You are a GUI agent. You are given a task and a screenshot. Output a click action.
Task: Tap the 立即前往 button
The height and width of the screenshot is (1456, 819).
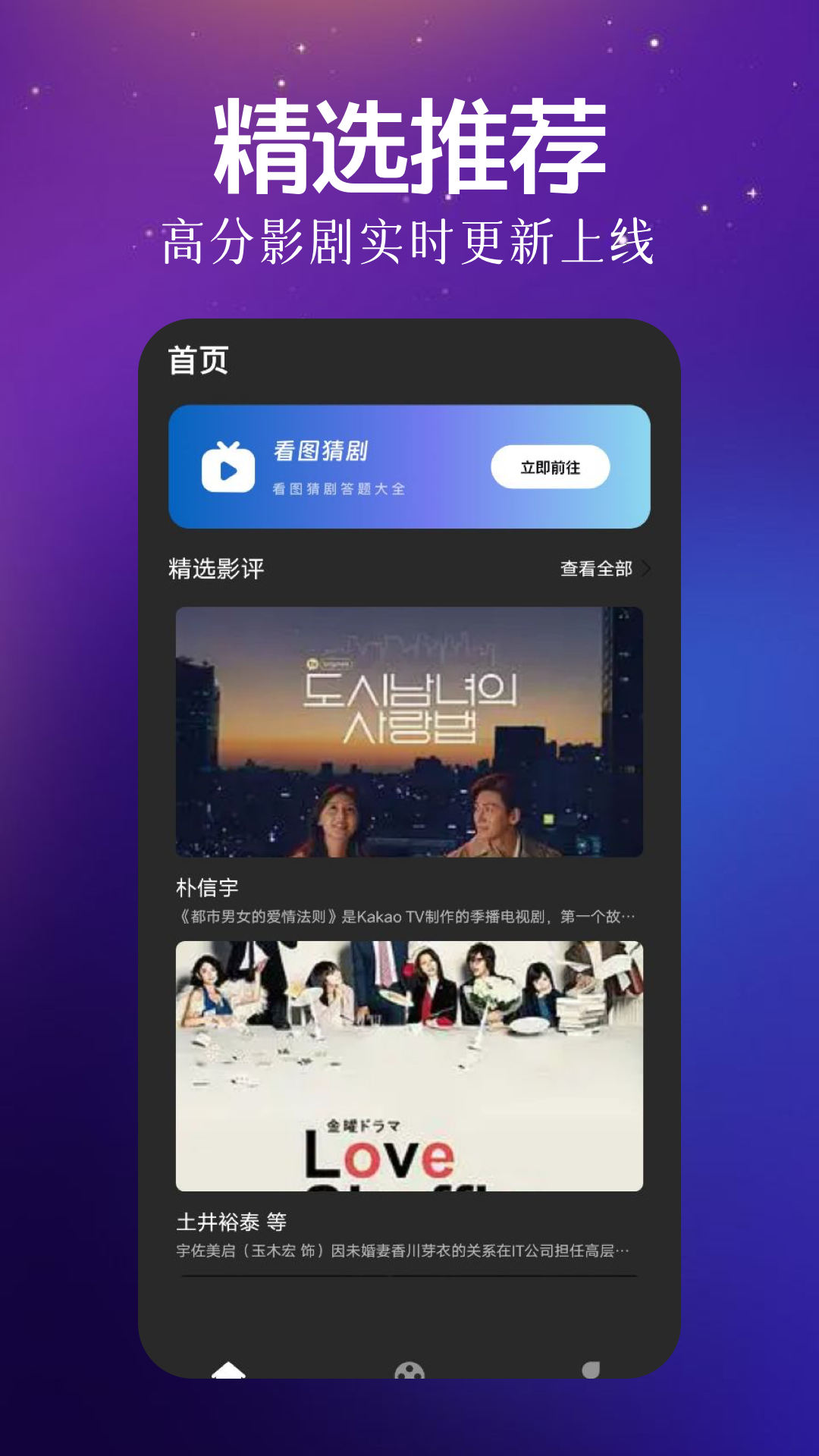coord(551,466)
